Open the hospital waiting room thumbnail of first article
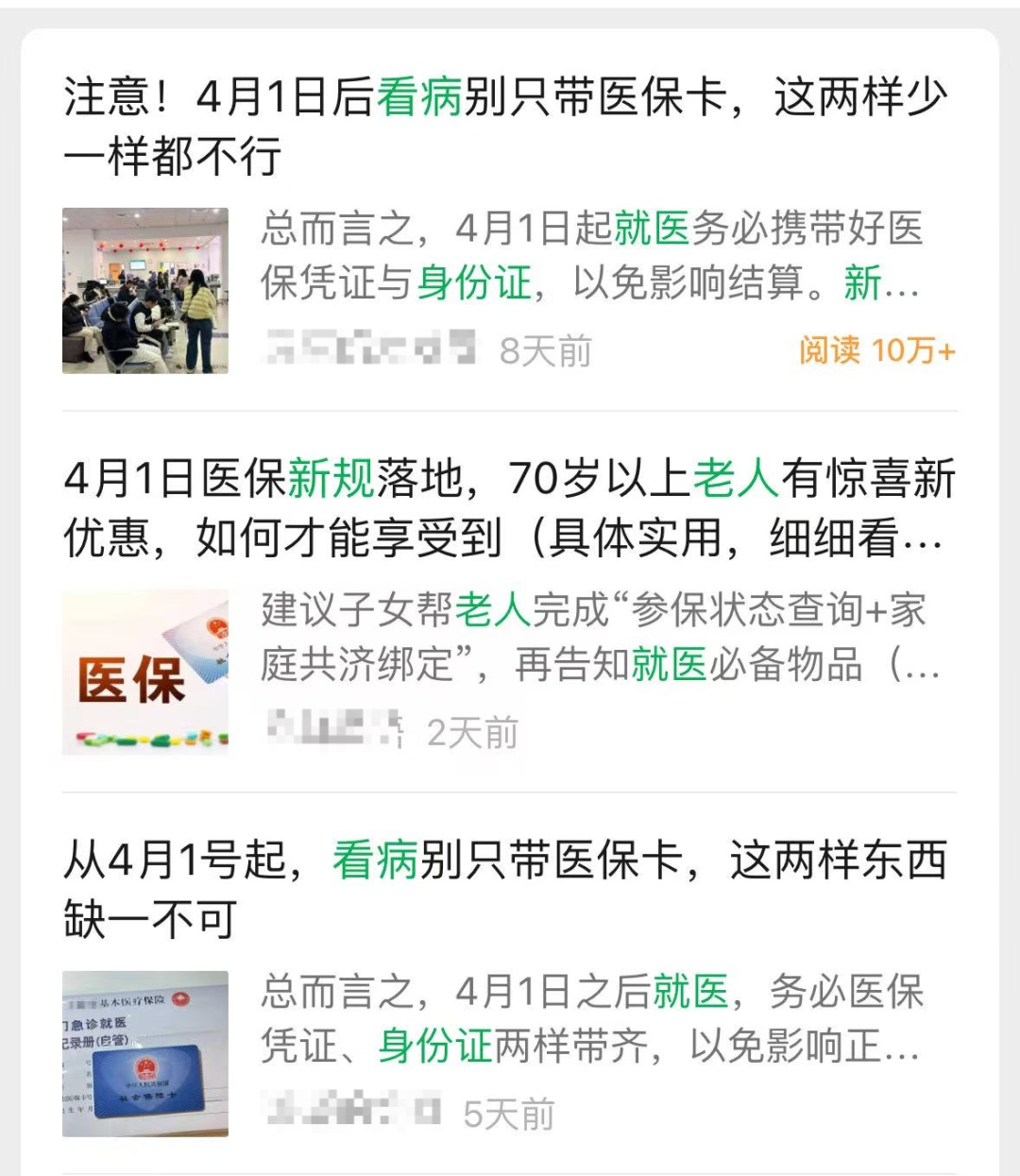1020x1176 pixels. (144, 288)
